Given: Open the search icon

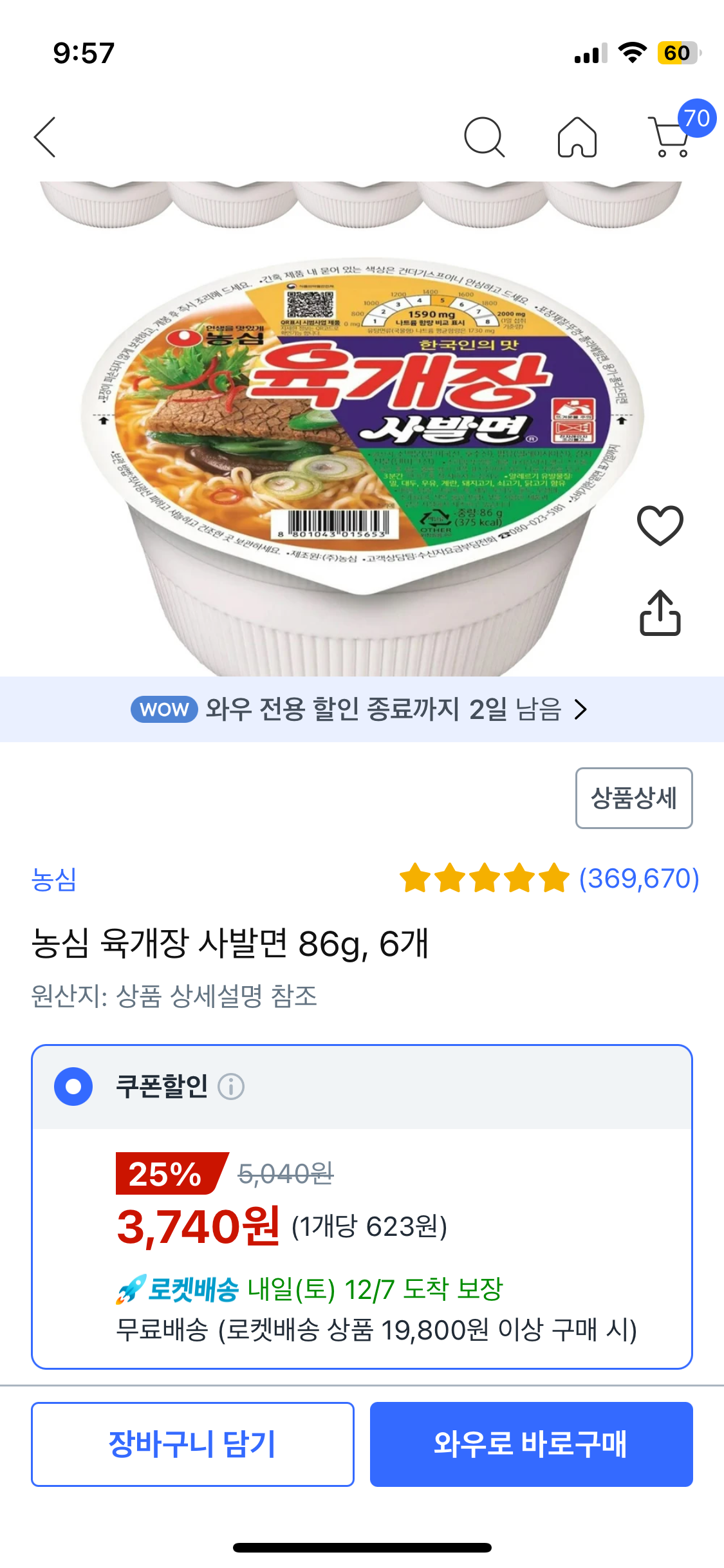Looking at the screenshot, I should pos(484,137).
